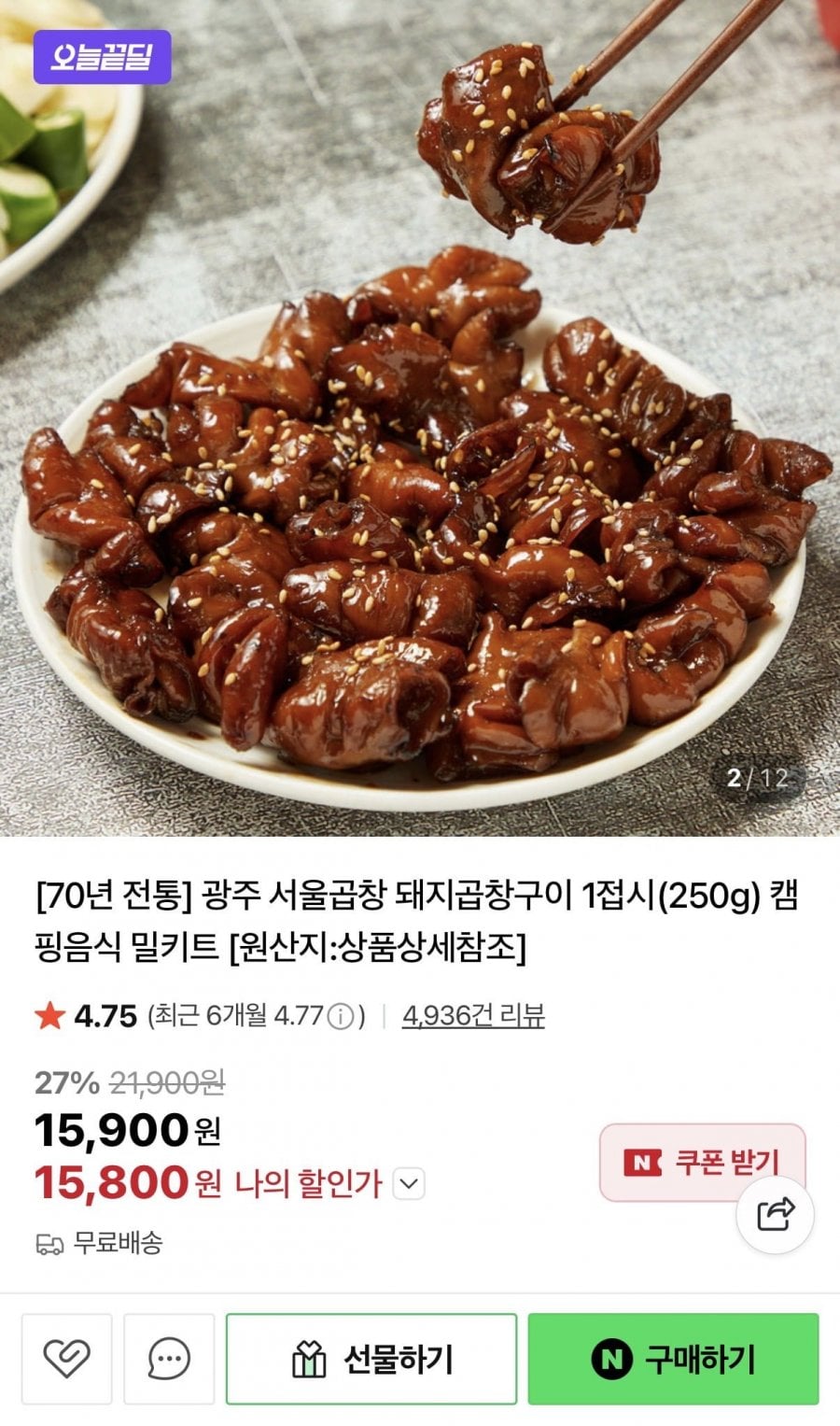Open the 4,936건 리뷰 reviews link
Image resolution: width=840 pixels, height=1426 pixels.
coord(473,1015)
